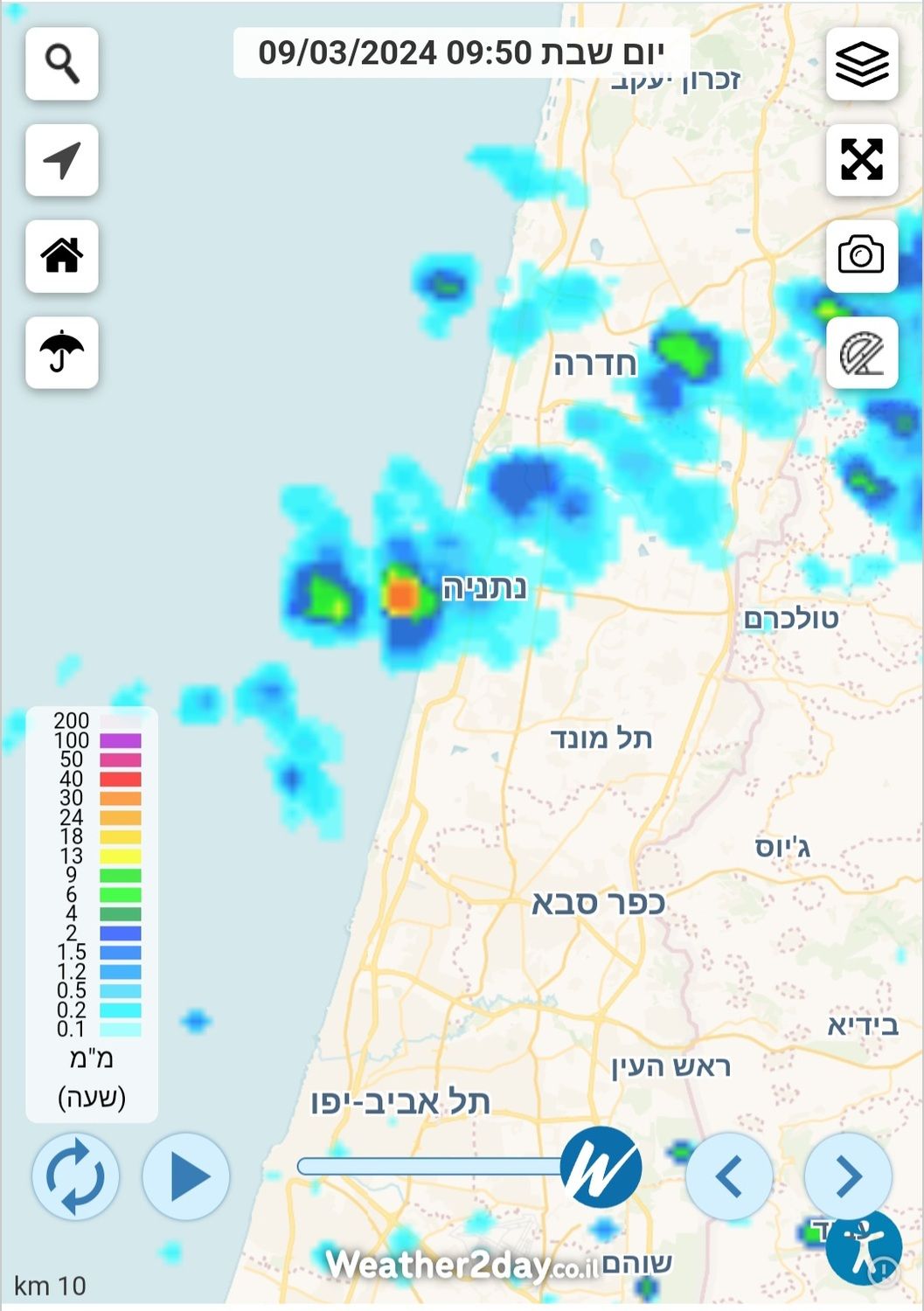Expand the radar map to fullscreen

862,160
